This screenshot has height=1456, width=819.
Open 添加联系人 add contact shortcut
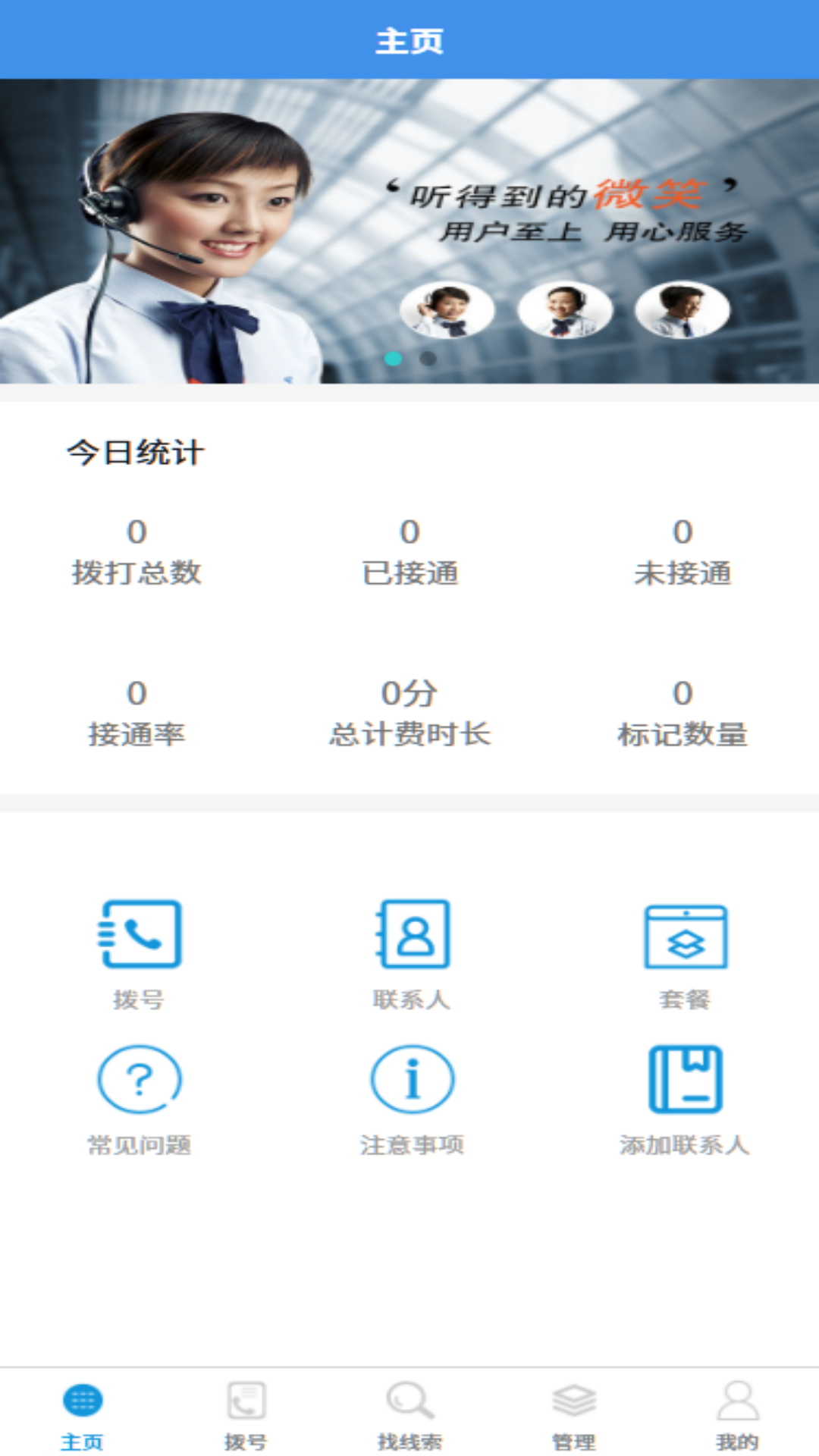click(x=685, y=1097)
